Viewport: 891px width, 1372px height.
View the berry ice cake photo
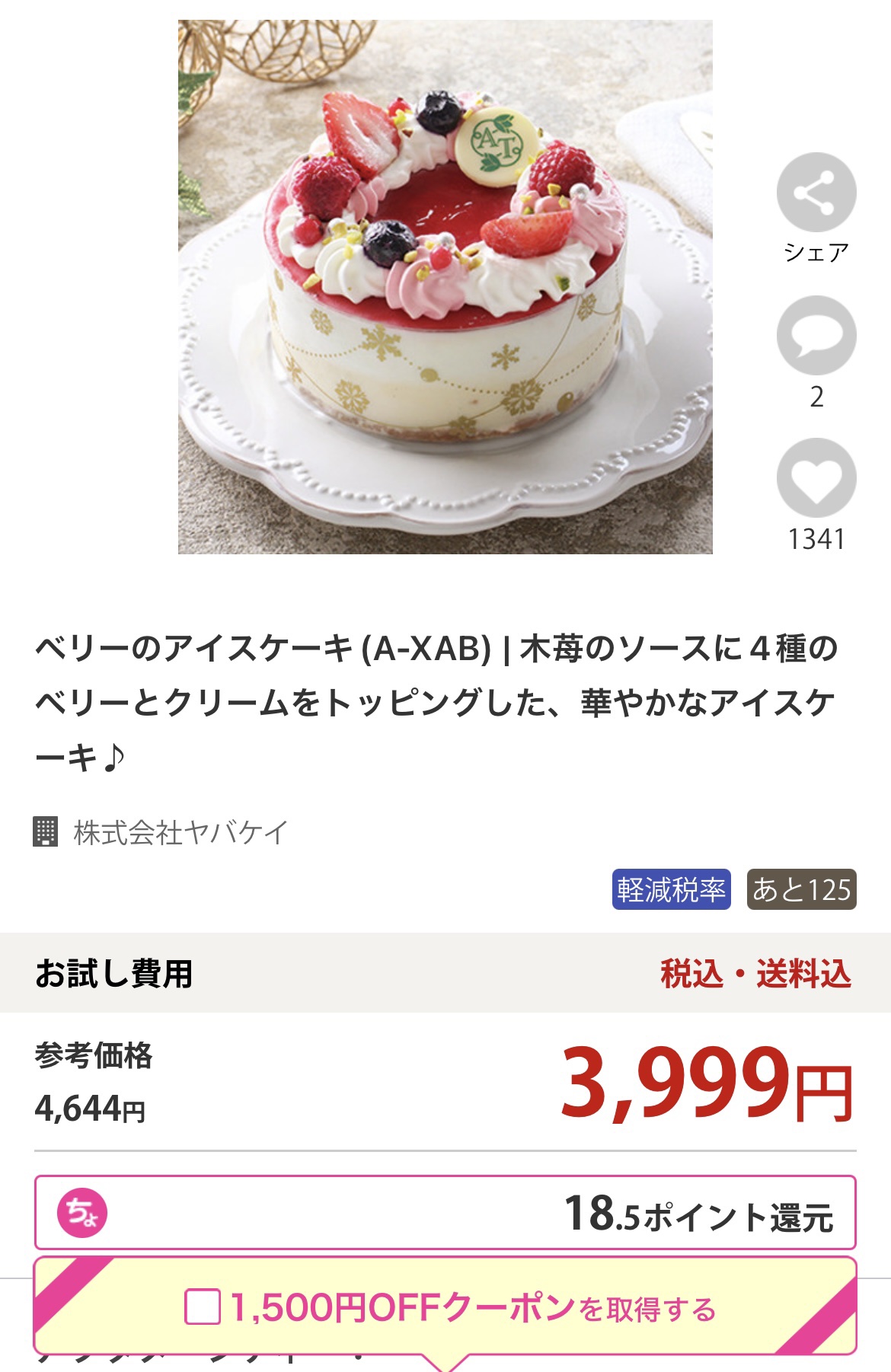[445, 287]
